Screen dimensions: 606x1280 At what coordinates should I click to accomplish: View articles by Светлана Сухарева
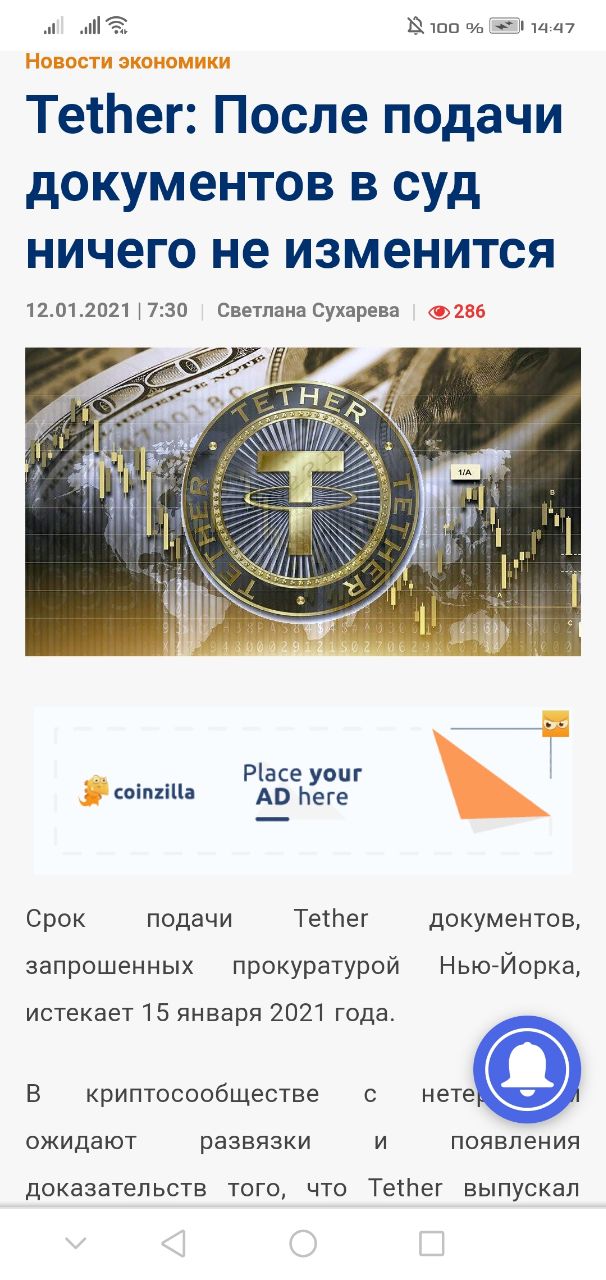(308, 311)
